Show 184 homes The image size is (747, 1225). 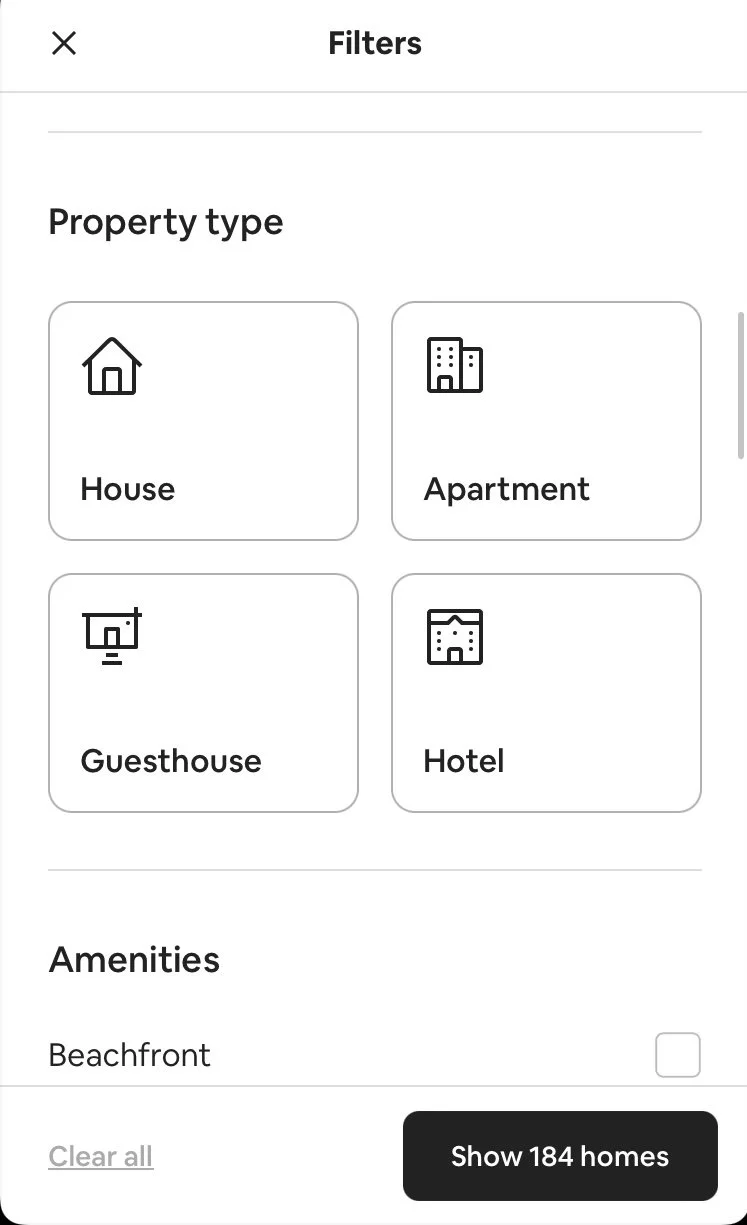tap(560, 1156)
